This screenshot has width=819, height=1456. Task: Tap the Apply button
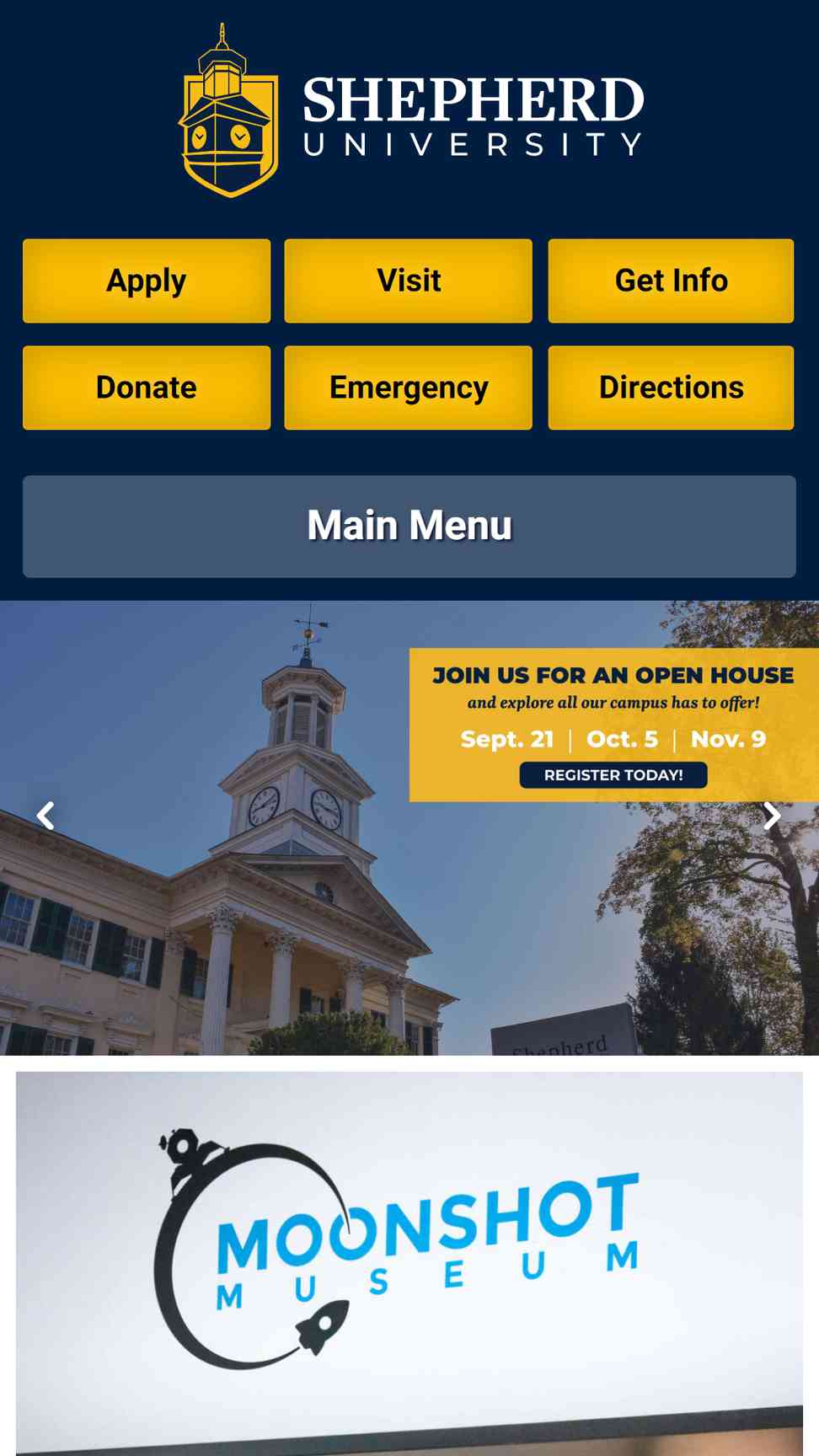click(147, 281)
